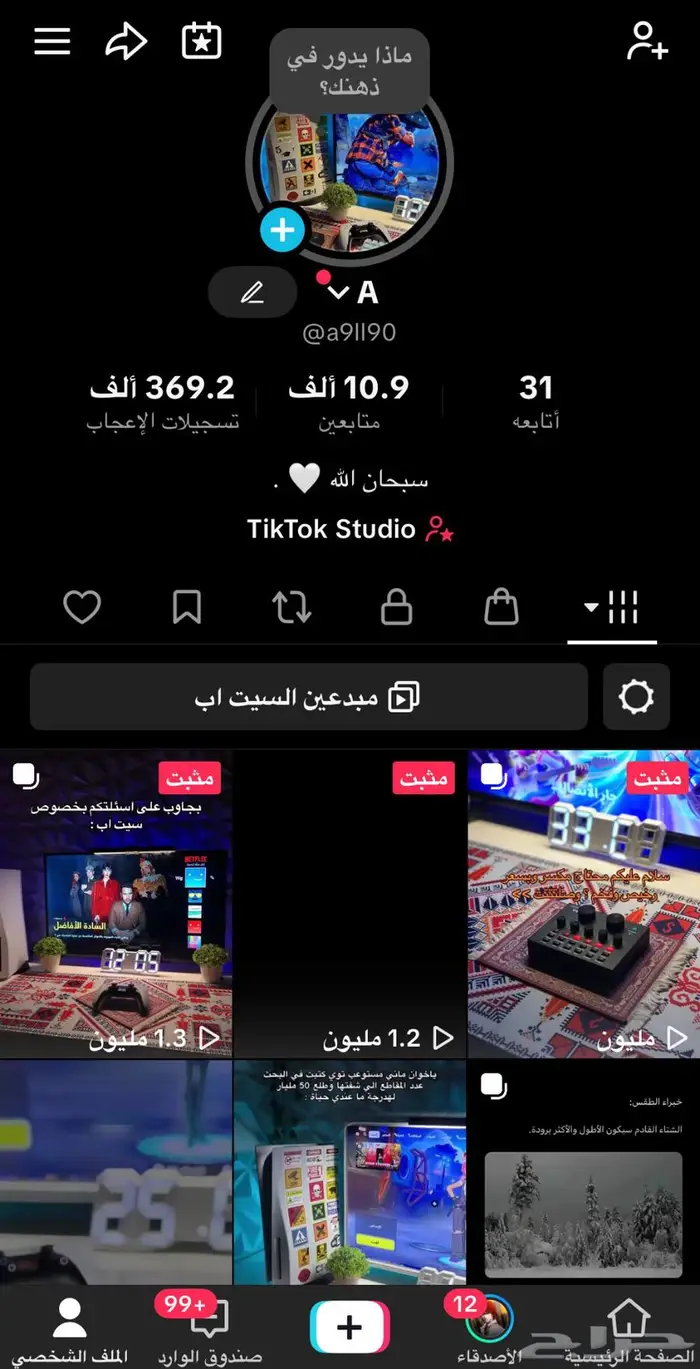View the 10.9 ألف متابعين list
This screenshot has width=700, height=1369.
[348, 402]
